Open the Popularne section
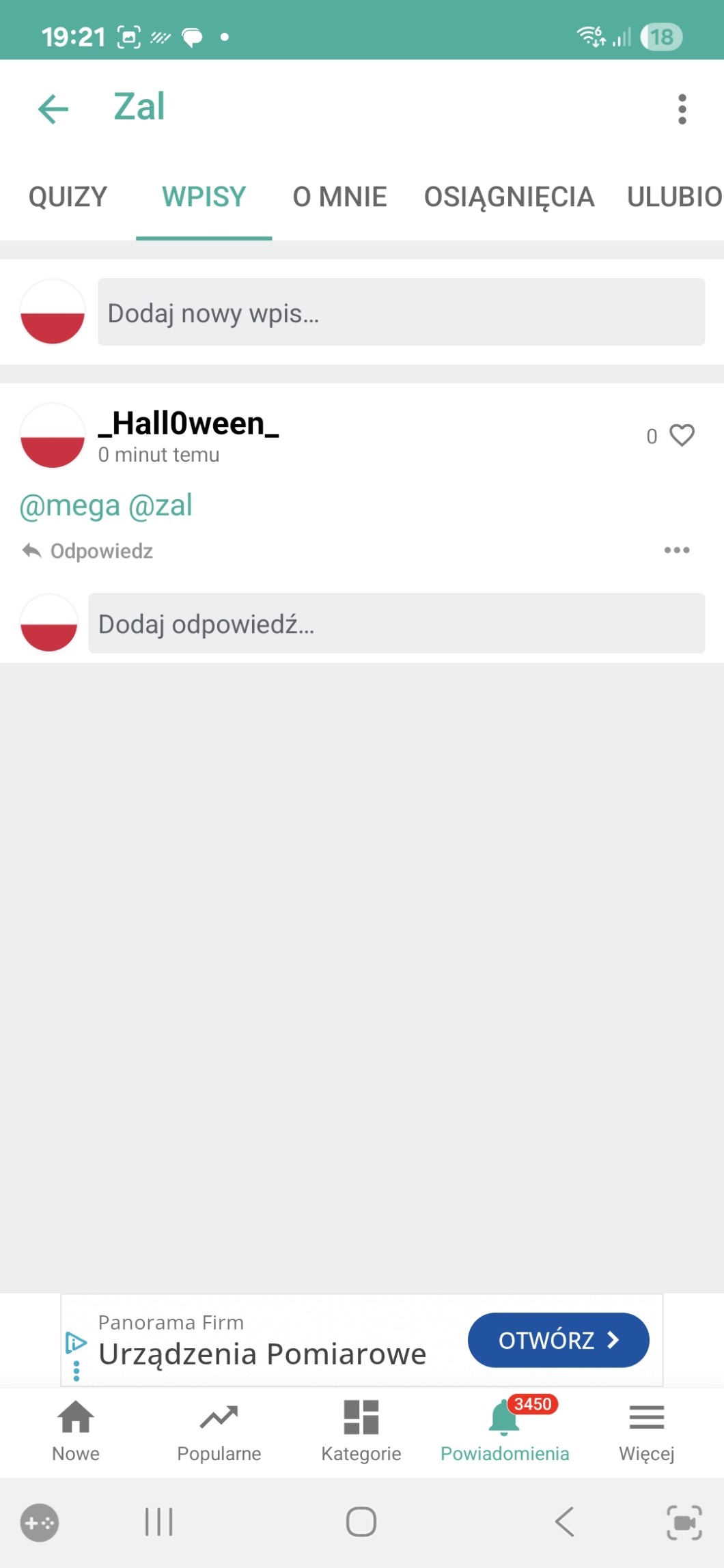The width and height of the screenshot is (724, 1568). tap(219, 1430)
